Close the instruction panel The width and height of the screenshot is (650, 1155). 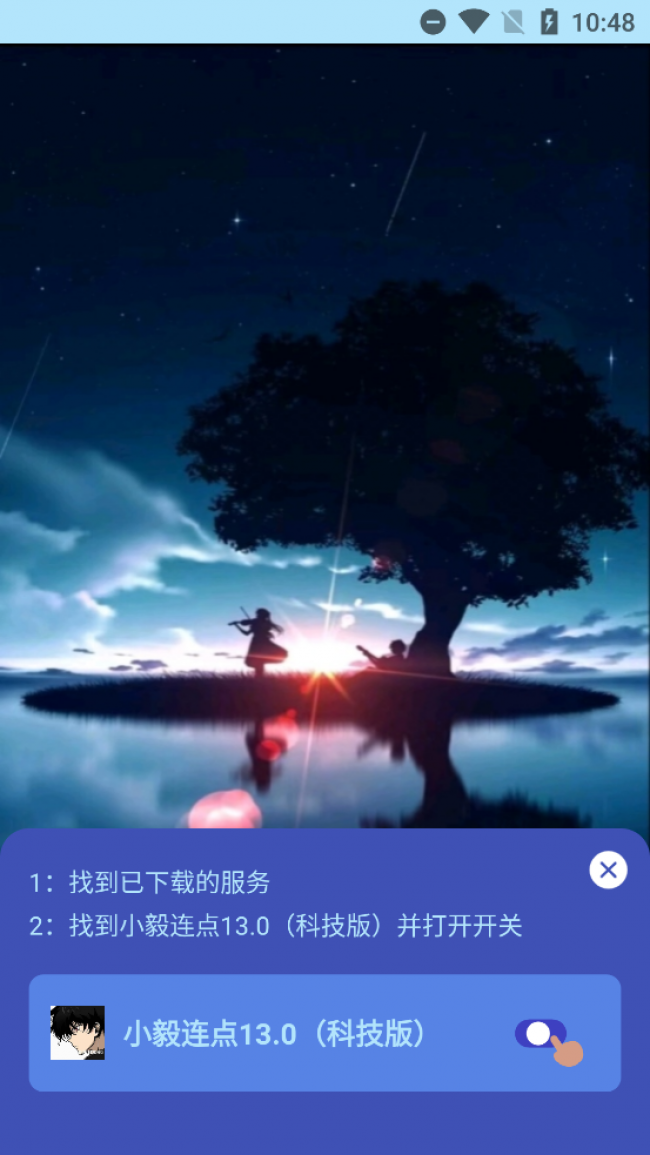pos(608,869)
